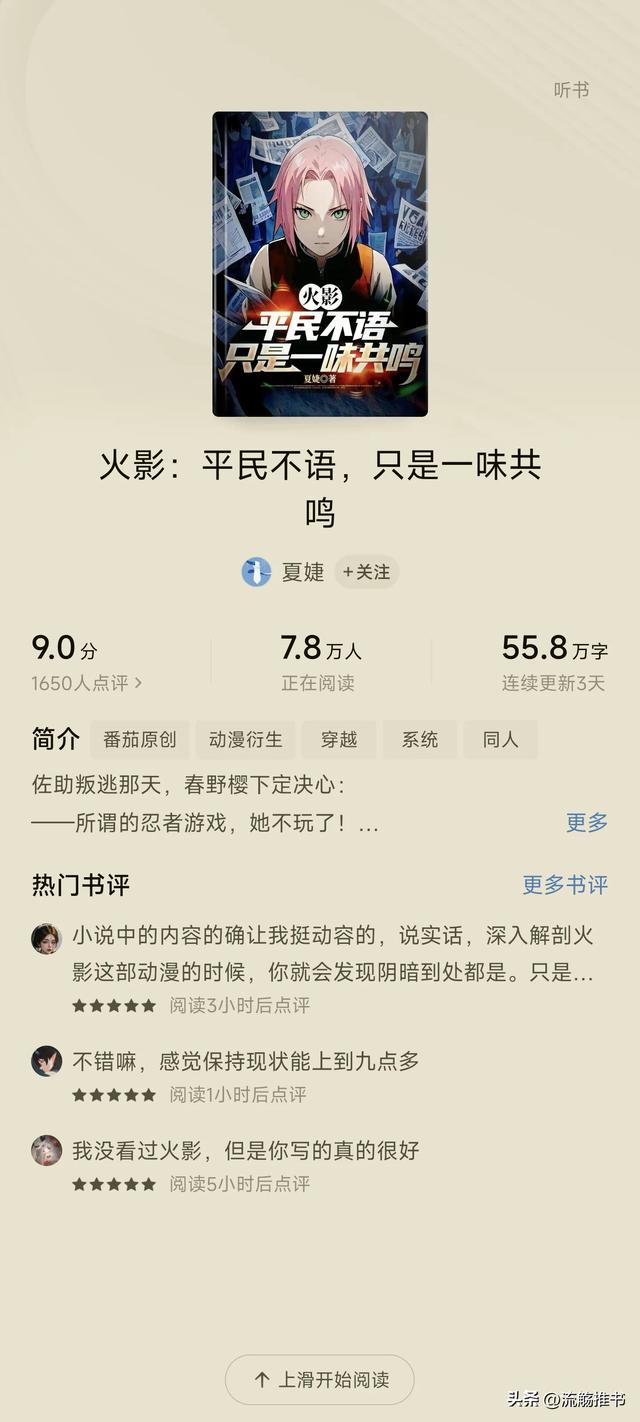640x1422 pixels.
Task: Select the 系统 tag
Action: click(420, 740)
